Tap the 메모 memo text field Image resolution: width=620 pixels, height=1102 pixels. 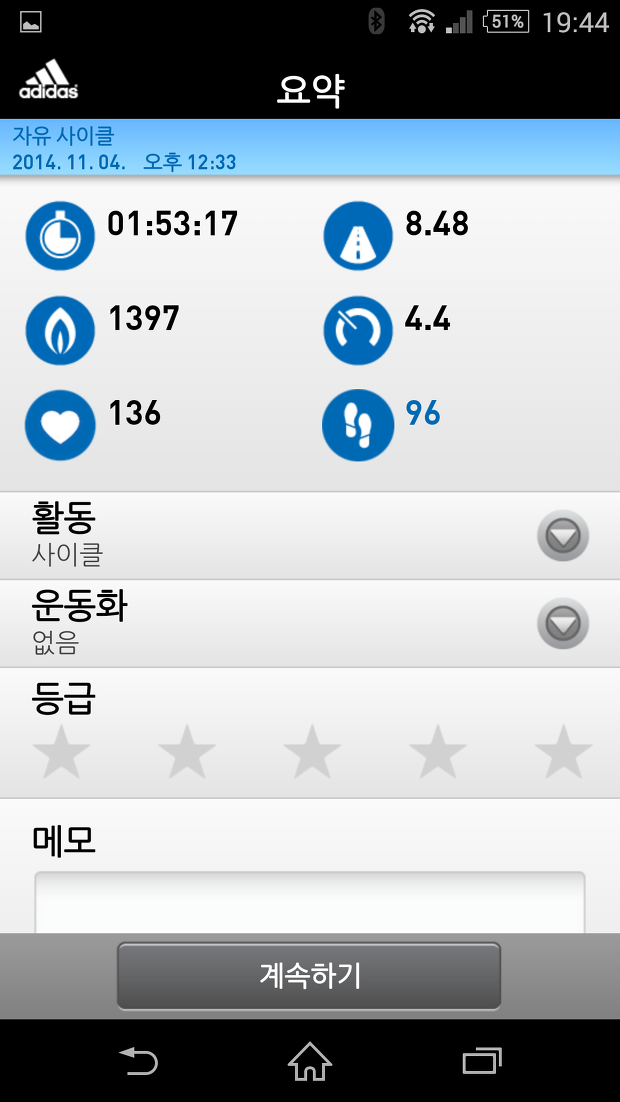tap(310, 902)
